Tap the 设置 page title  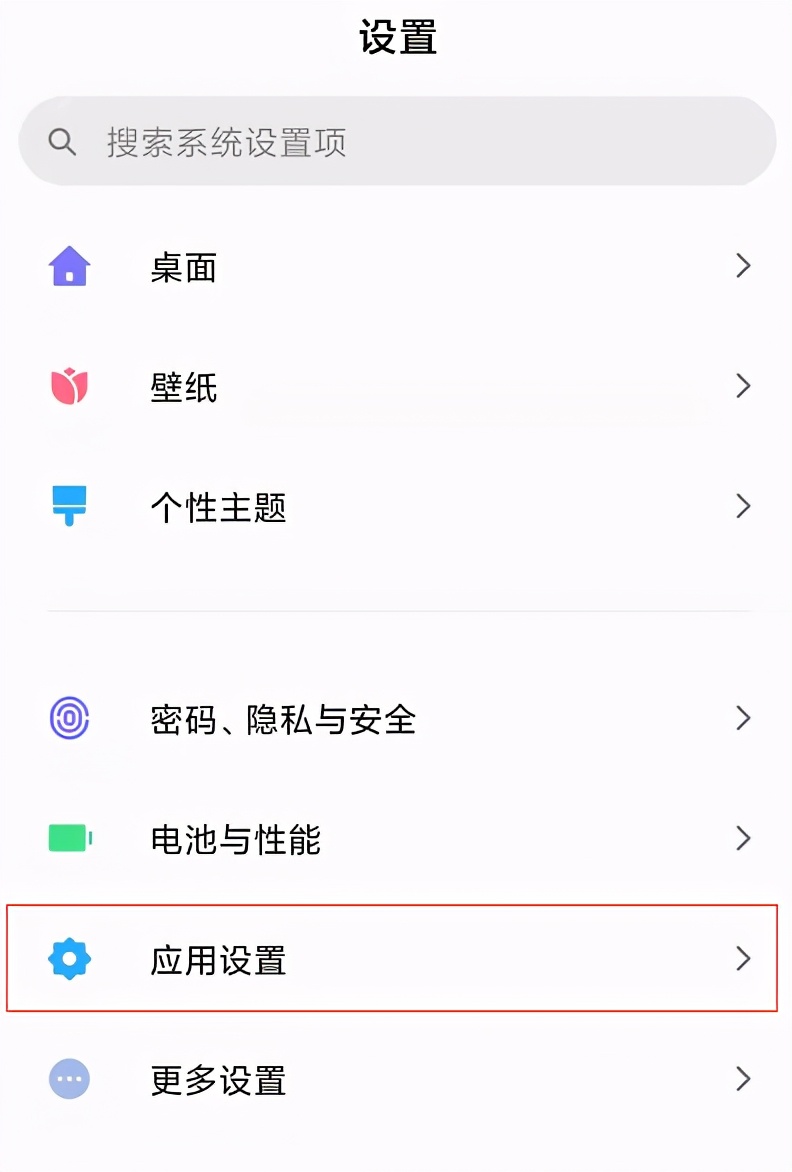(396, 33)
